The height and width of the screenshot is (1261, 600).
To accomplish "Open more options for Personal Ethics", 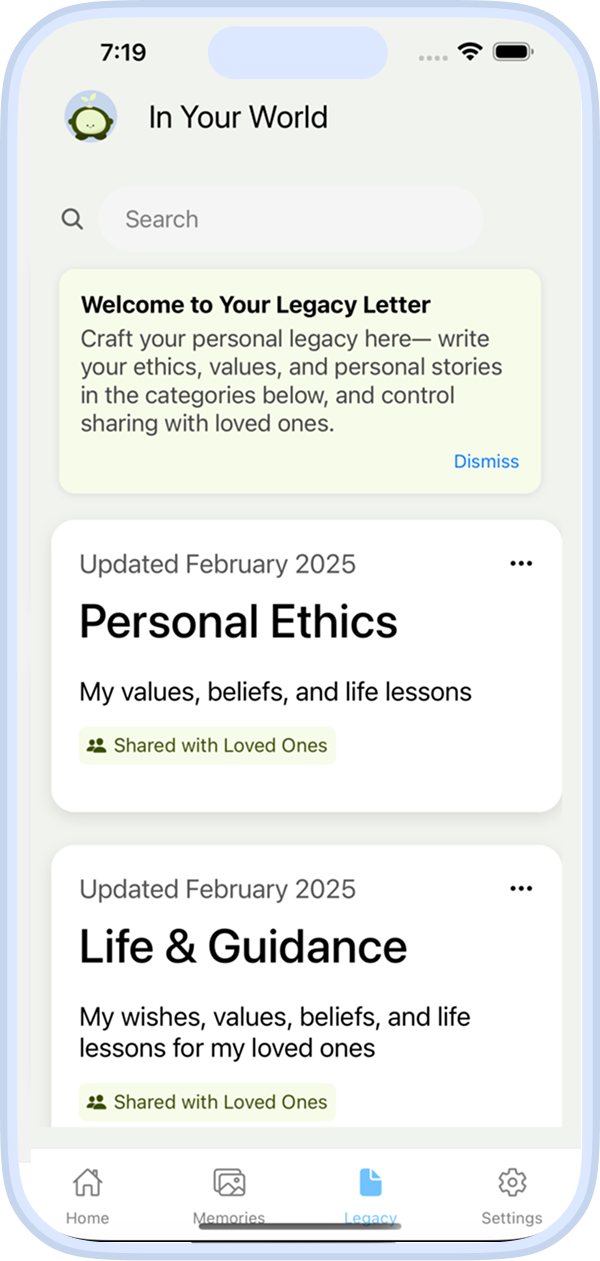I will tap(521, 564).
